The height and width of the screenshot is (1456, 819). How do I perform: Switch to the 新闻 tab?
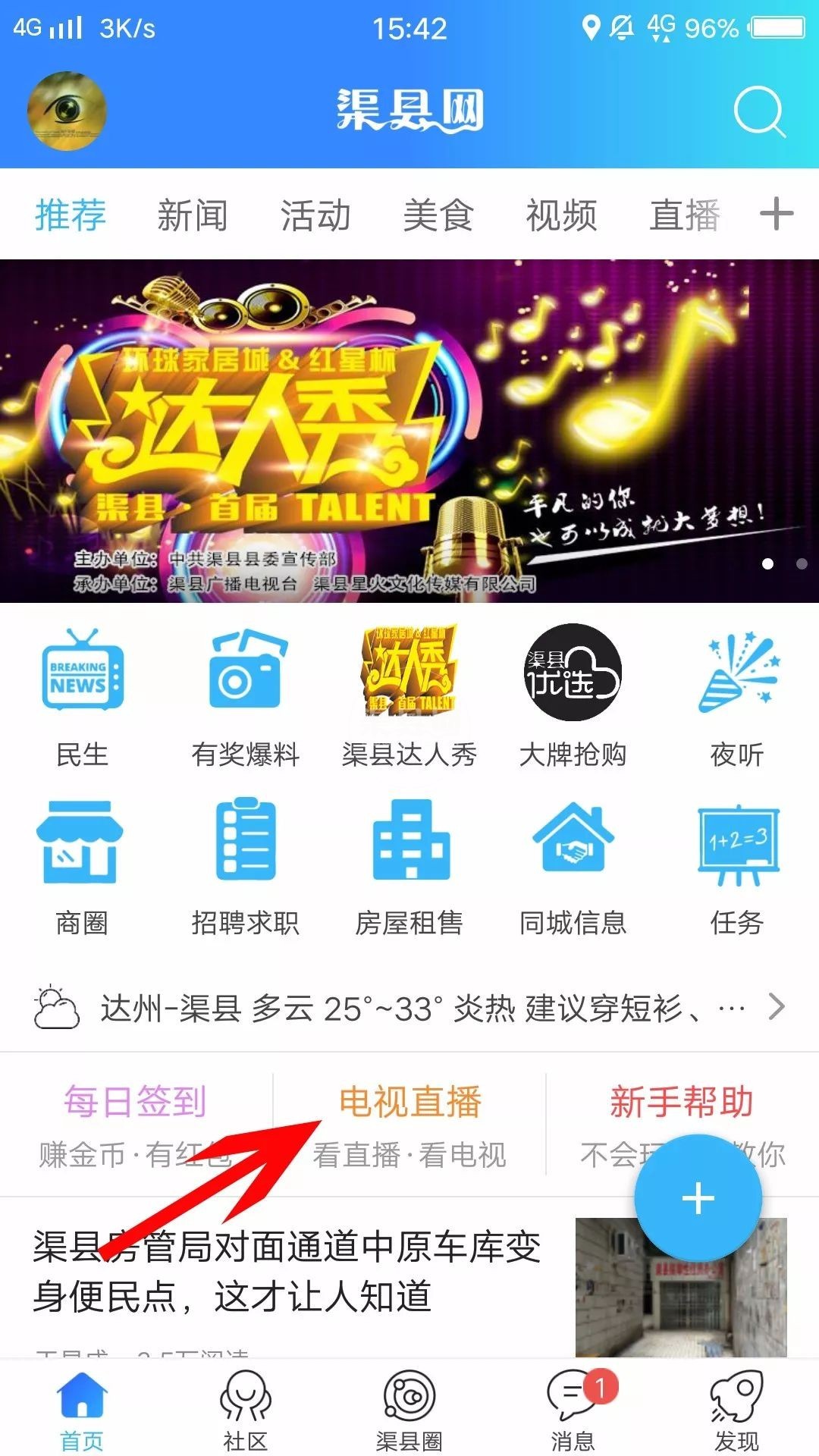[193, 215]
